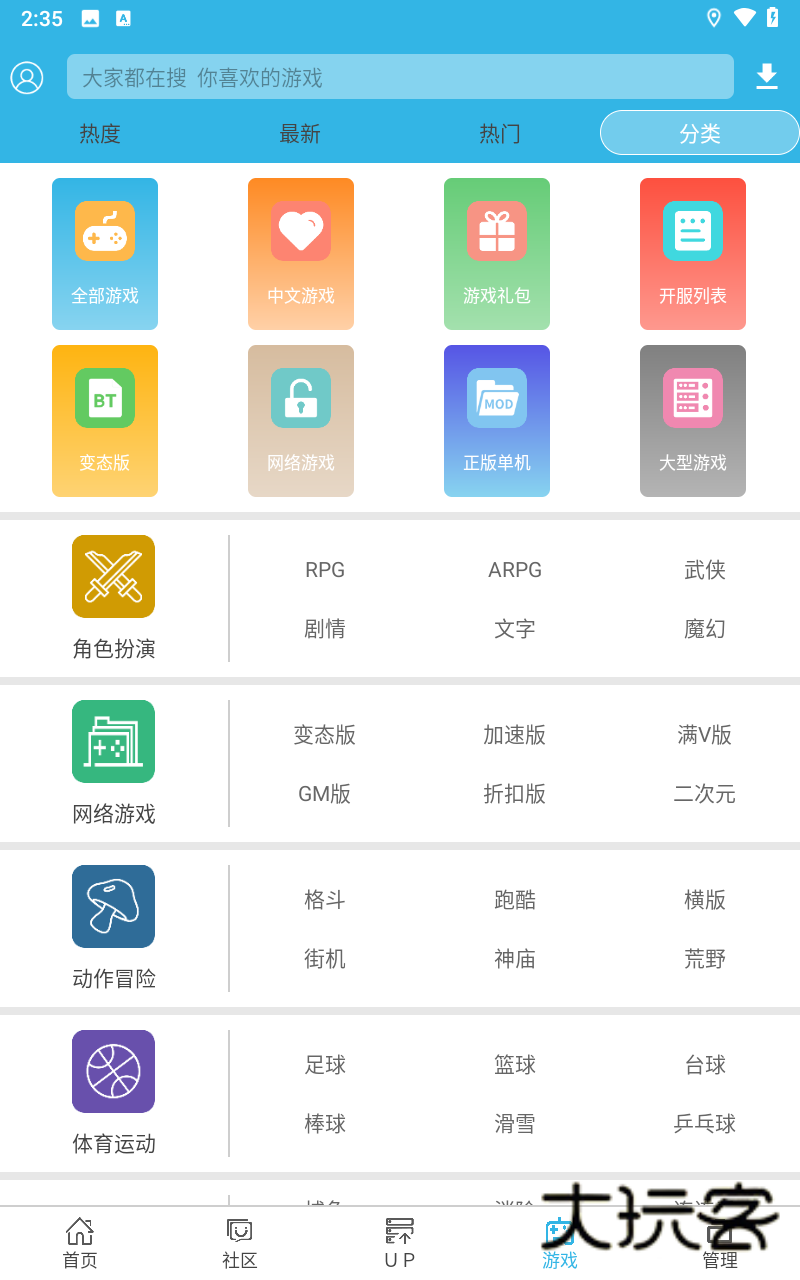Switch to the 分类 tab

coord(700,132)
